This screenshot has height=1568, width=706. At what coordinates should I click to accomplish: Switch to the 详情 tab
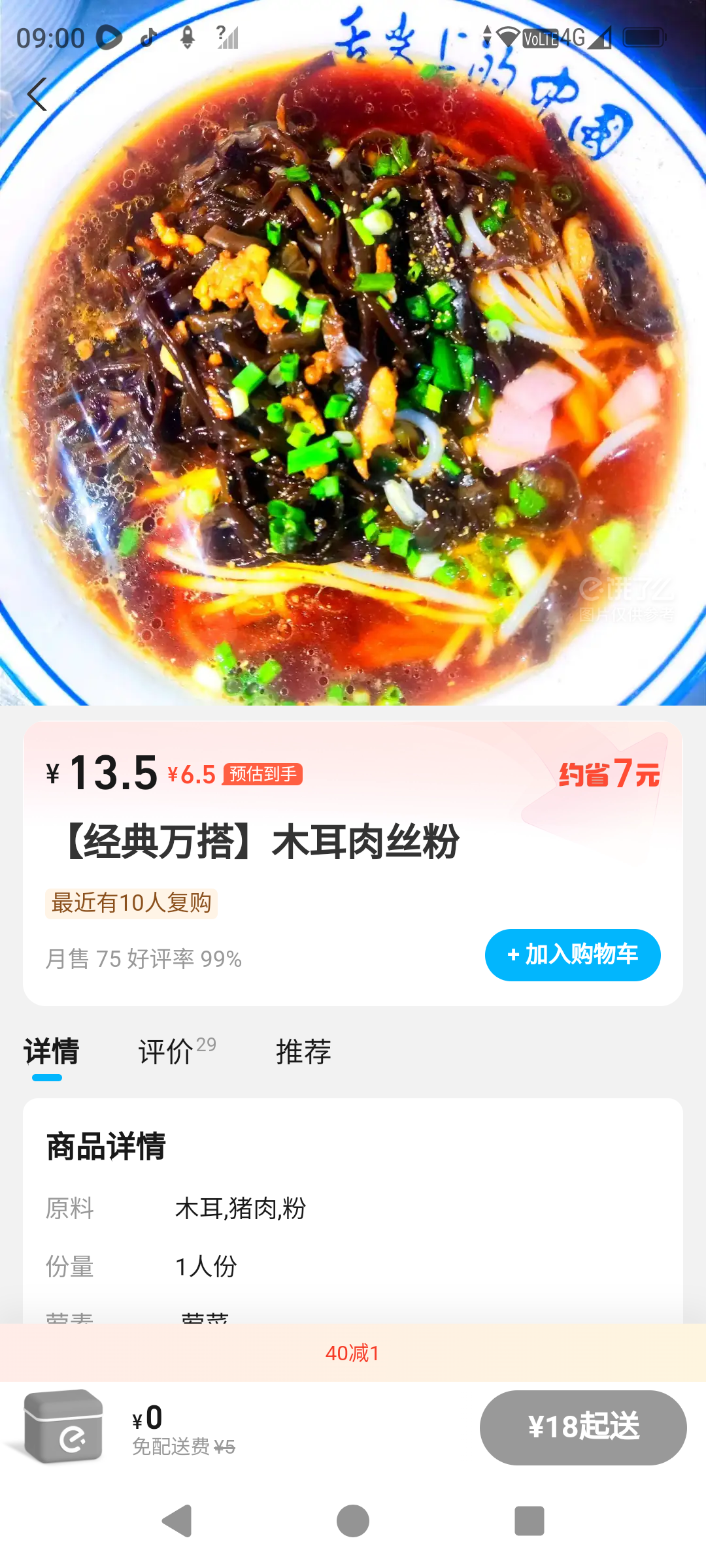click(x=51, y=1052)
